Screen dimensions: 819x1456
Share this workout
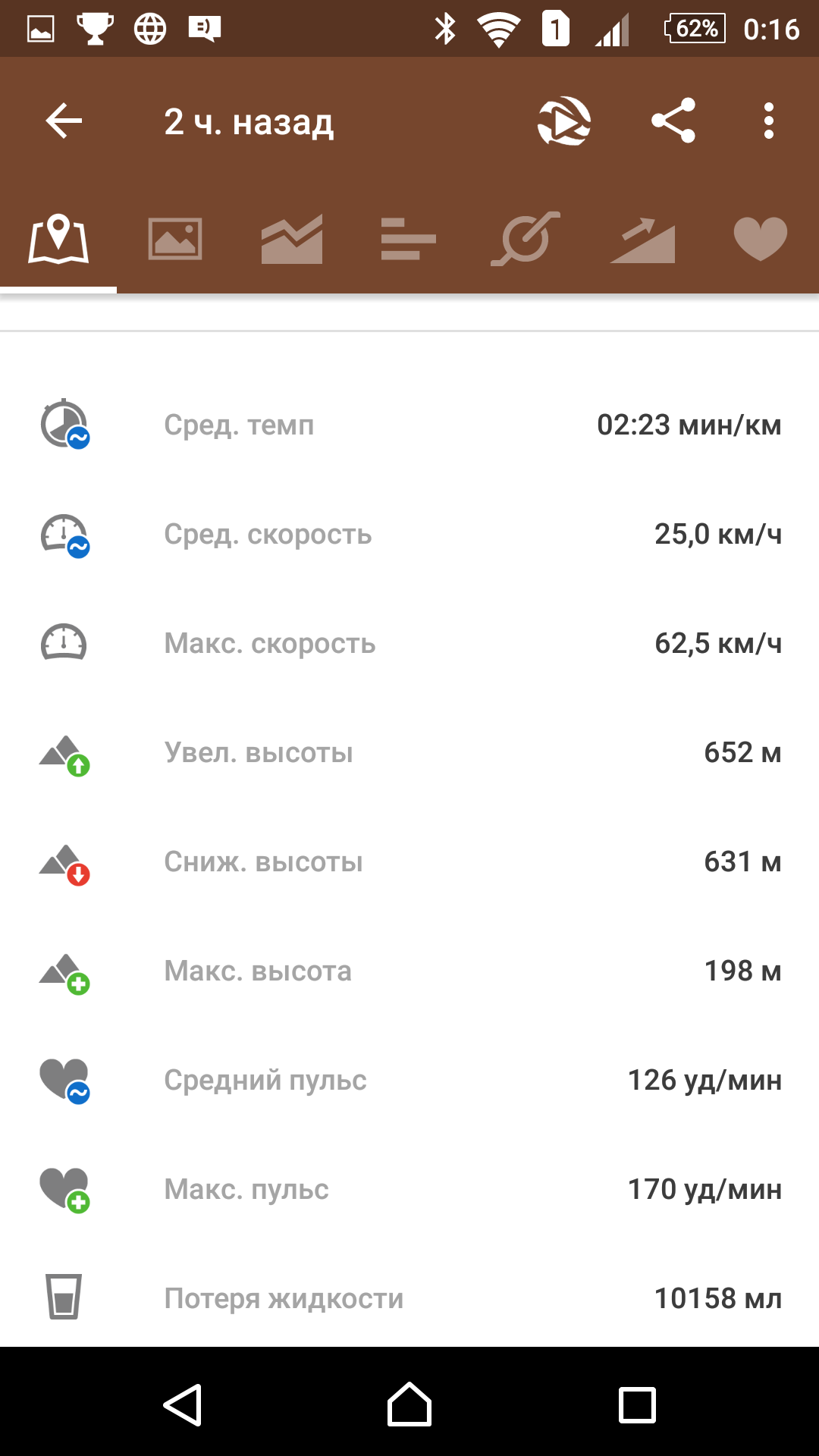tap(673, 121)
